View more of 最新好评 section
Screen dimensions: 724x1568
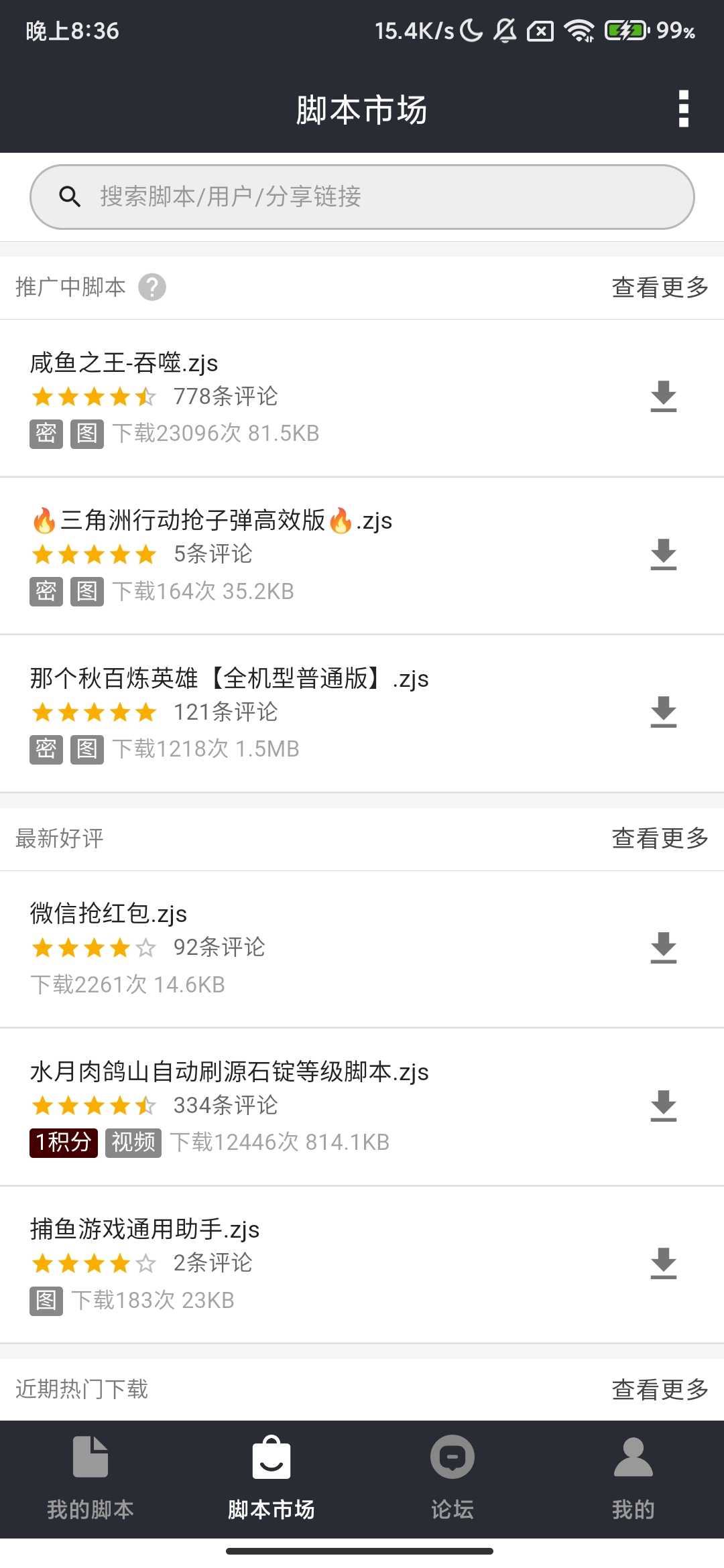pos(660,838)
